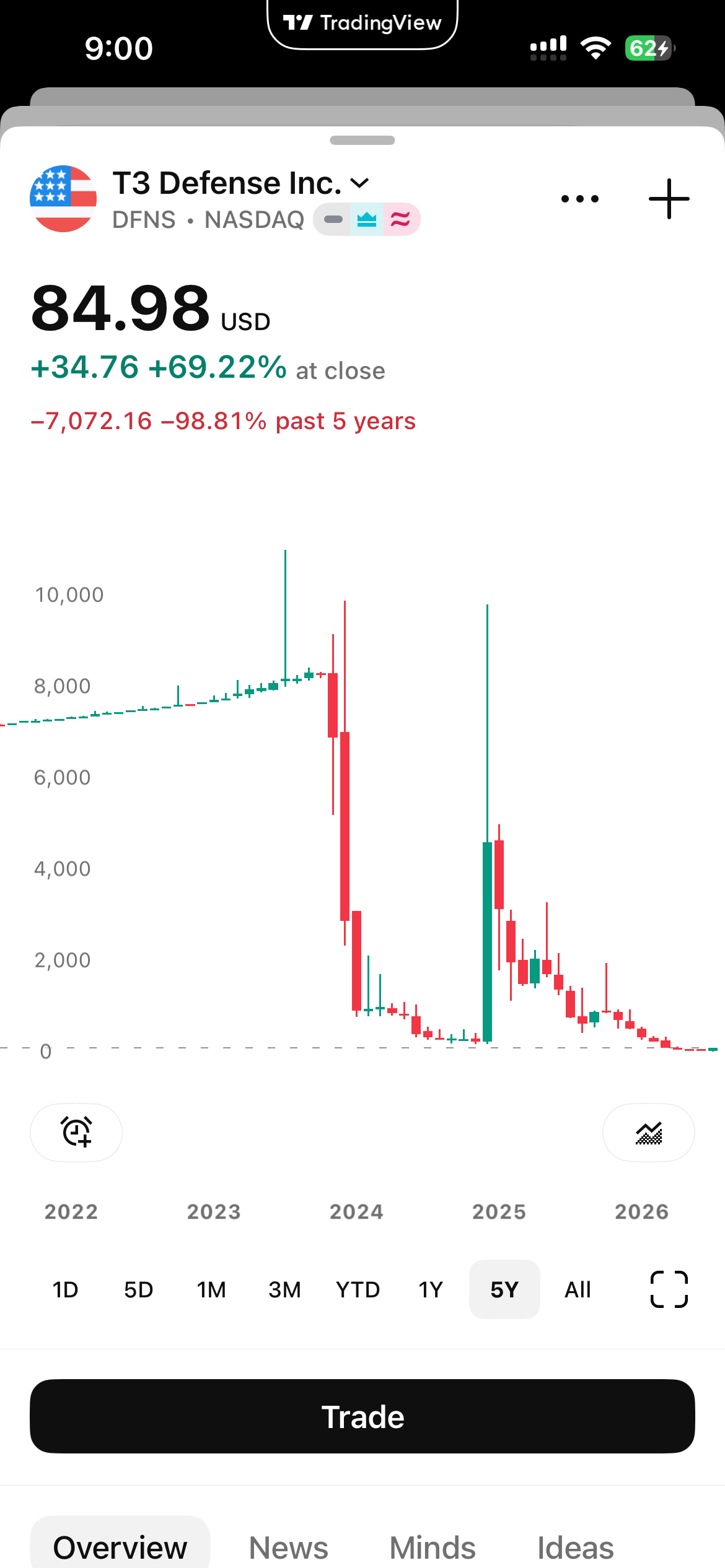Select the 1D time range
The image size is (725, 1568).
pos(65,1289)
